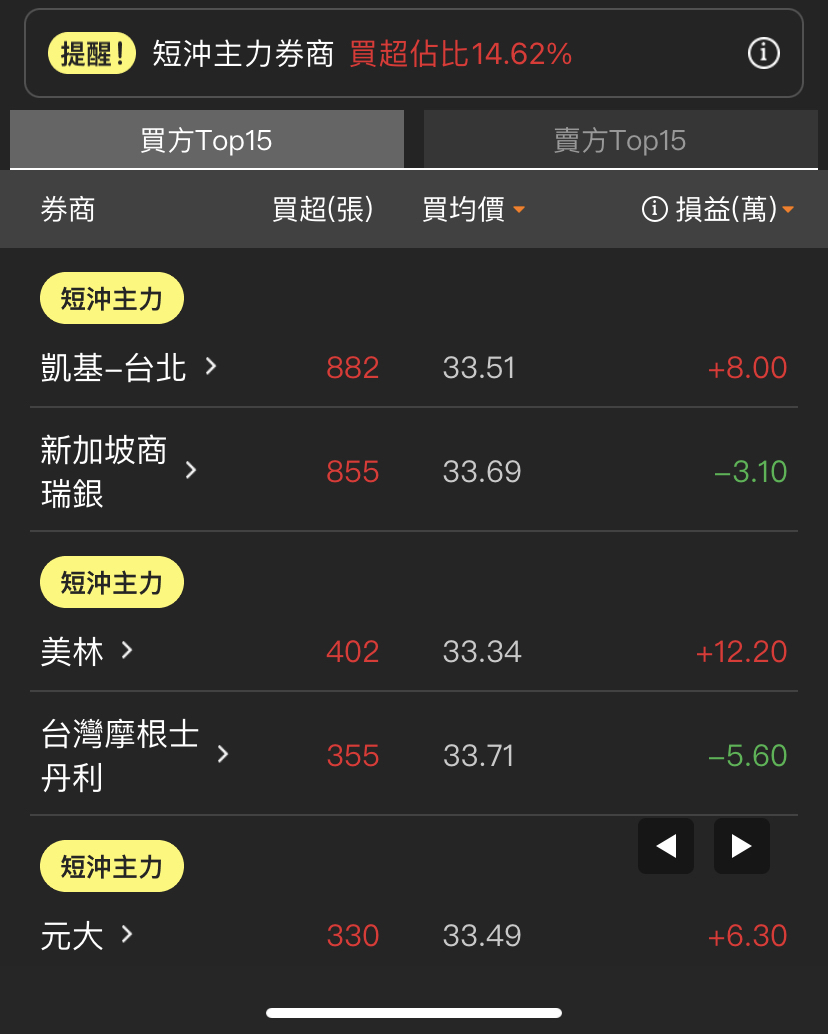This screenshot has height=1034, width=828.
Task: Sort the list by 買均價
Action: click(473, 210)
